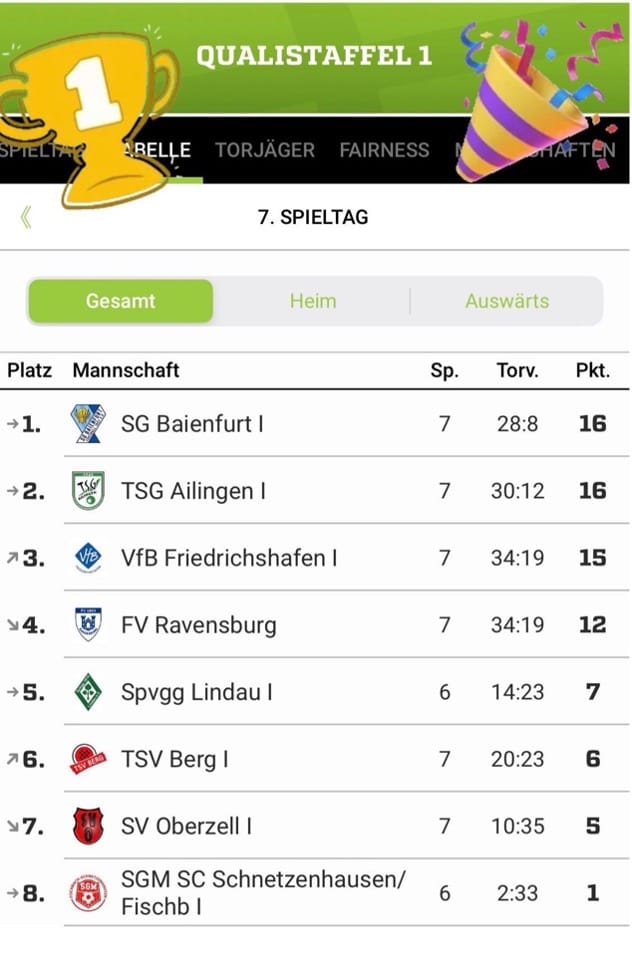Select FV Ravensburg in the table
Screen dimensions: 632x956
pyautogui.click(x=198, y=625)
